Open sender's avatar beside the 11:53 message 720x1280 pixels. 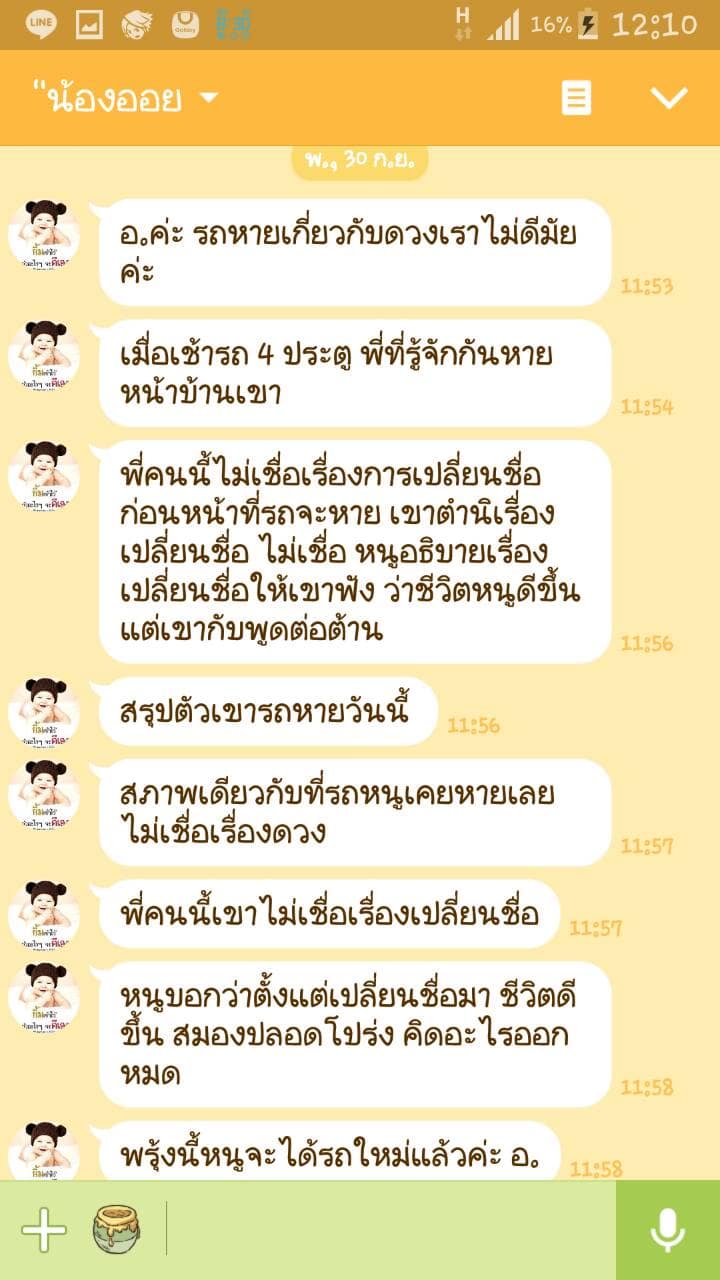44,235
